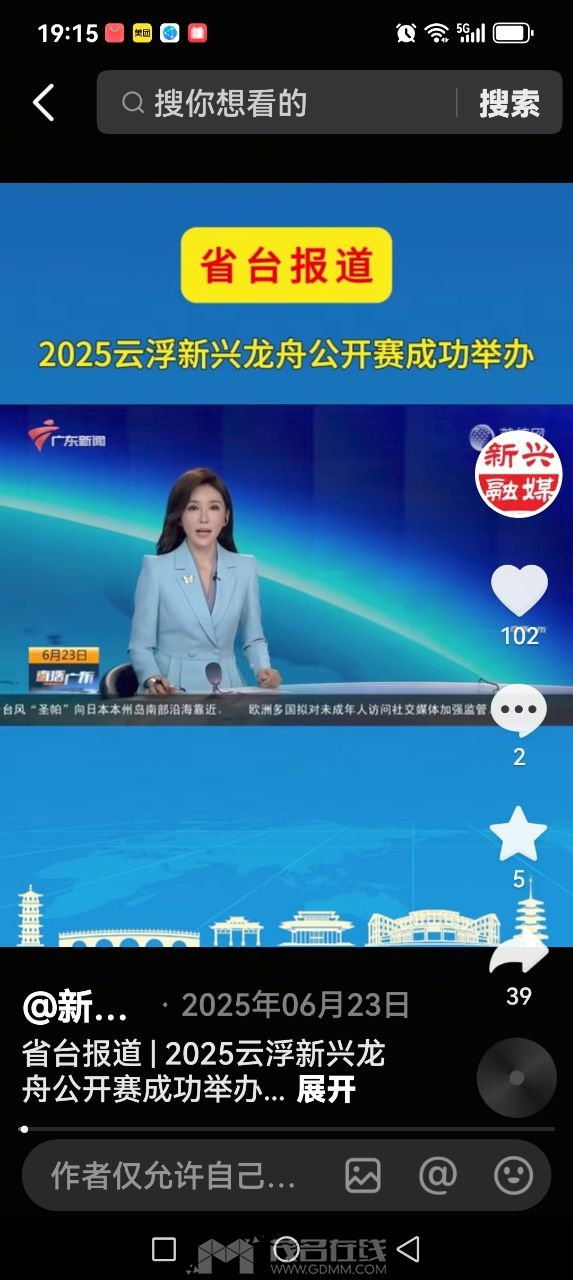This screenshot has height=1280, width=573.
Task: Open the image picker in comment bar
Action: (363, 1176)
